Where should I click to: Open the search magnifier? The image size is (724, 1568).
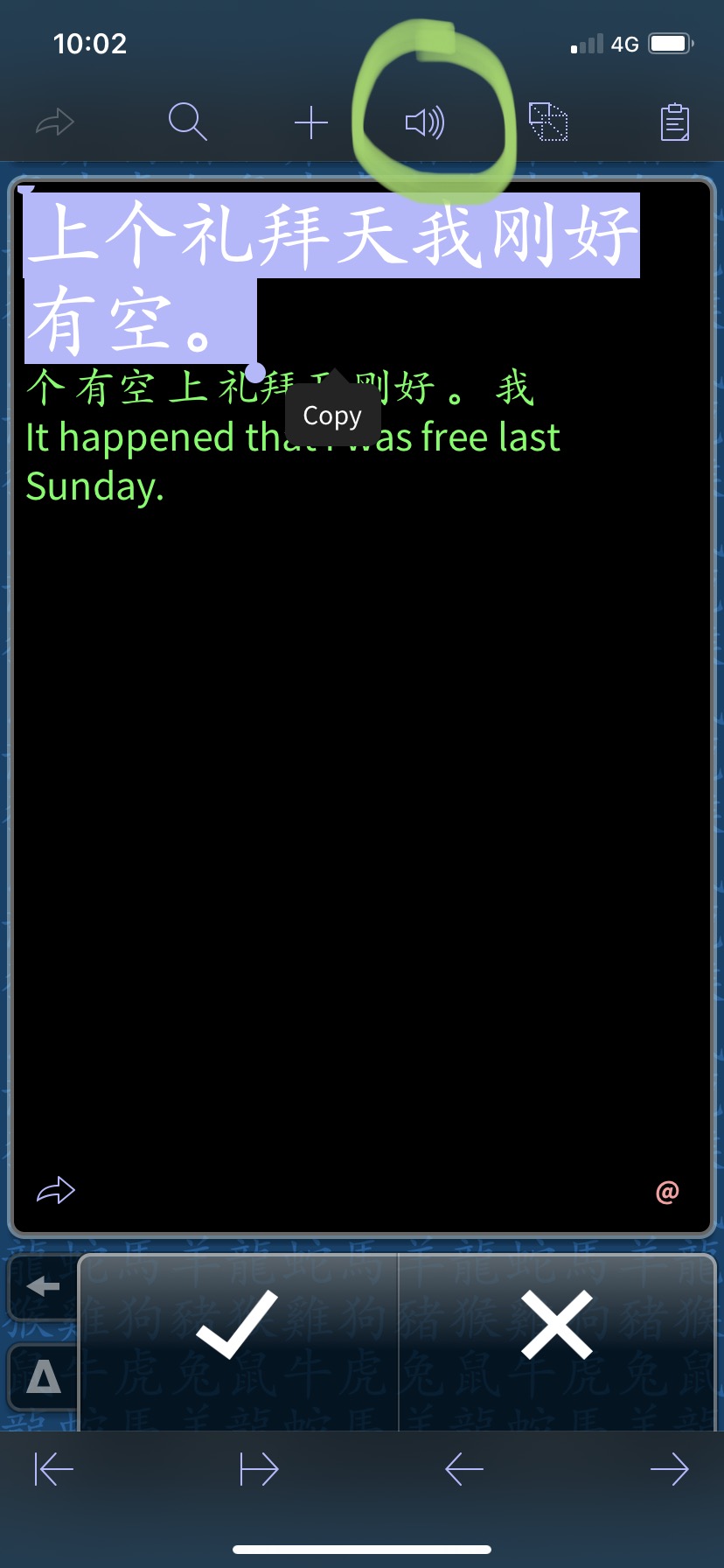click(x=187, y=122)
